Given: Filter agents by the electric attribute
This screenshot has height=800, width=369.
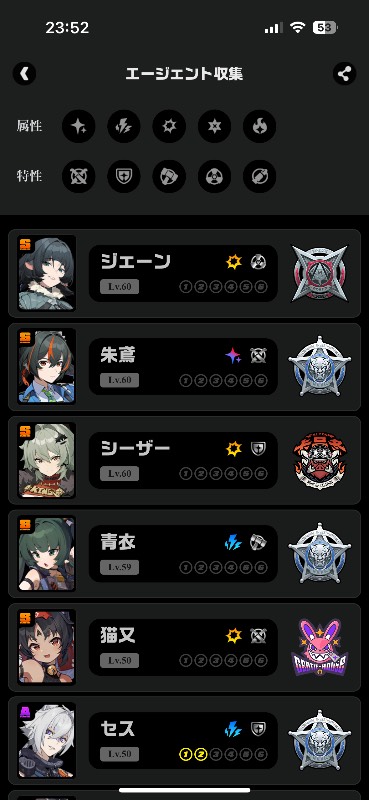Looking at the screenshot, I should click(124, 126).
